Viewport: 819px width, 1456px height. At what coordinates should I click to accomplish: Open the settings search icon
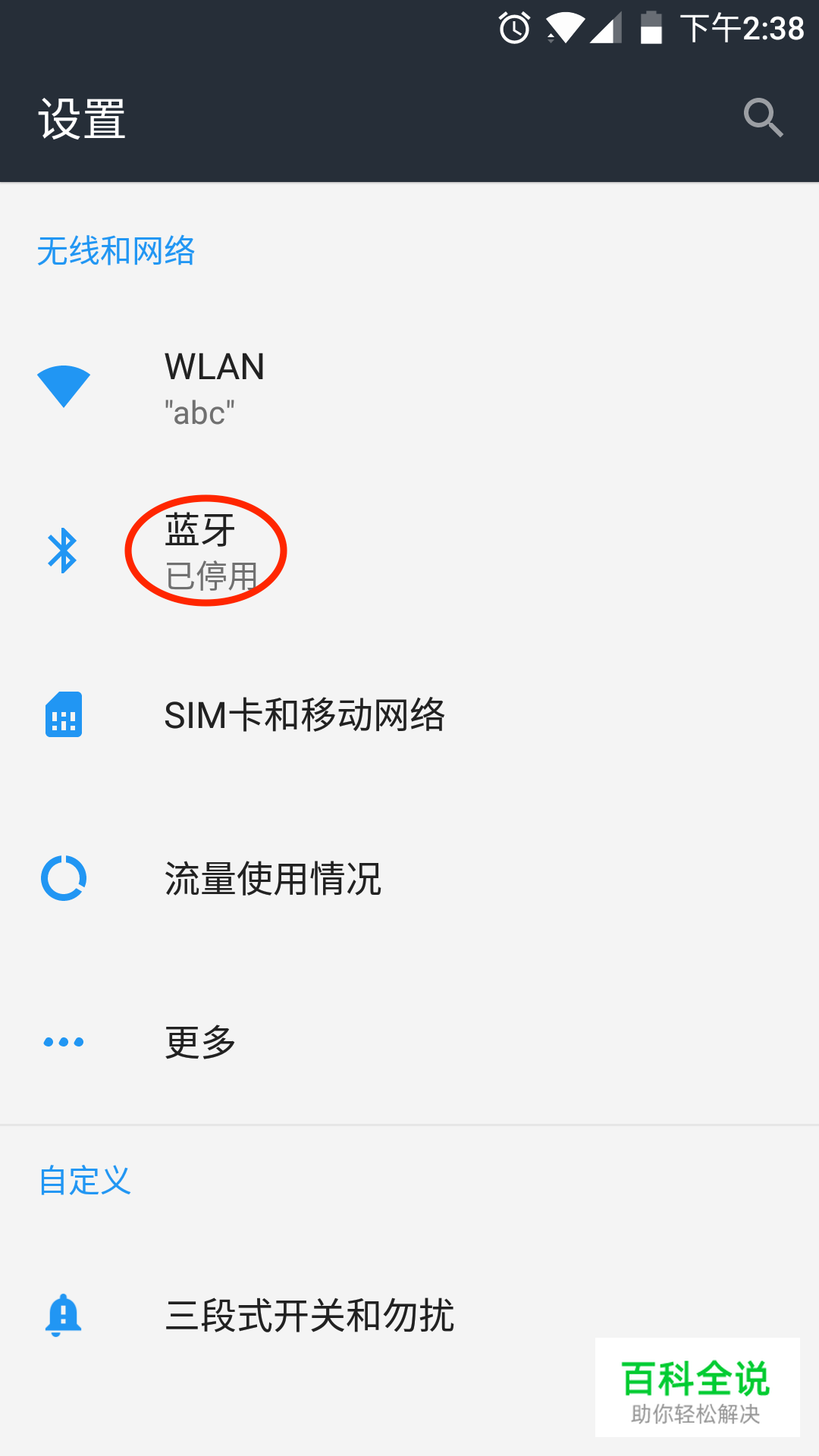tap(763, 118)
